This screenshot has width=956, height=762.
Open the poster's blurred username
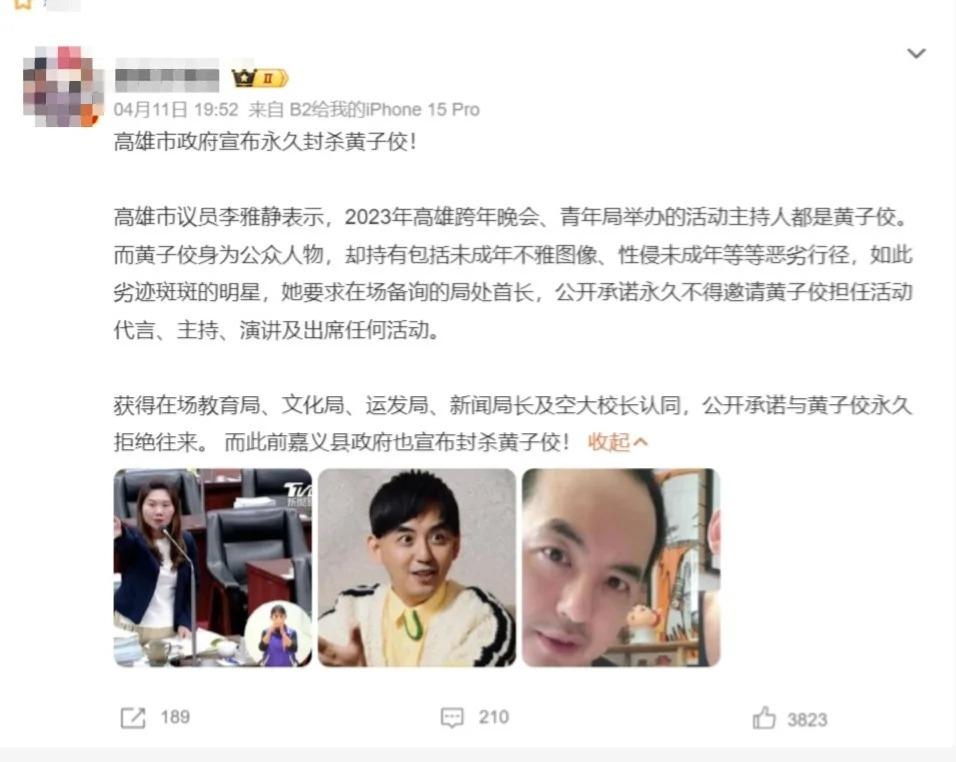click(167, 77)
